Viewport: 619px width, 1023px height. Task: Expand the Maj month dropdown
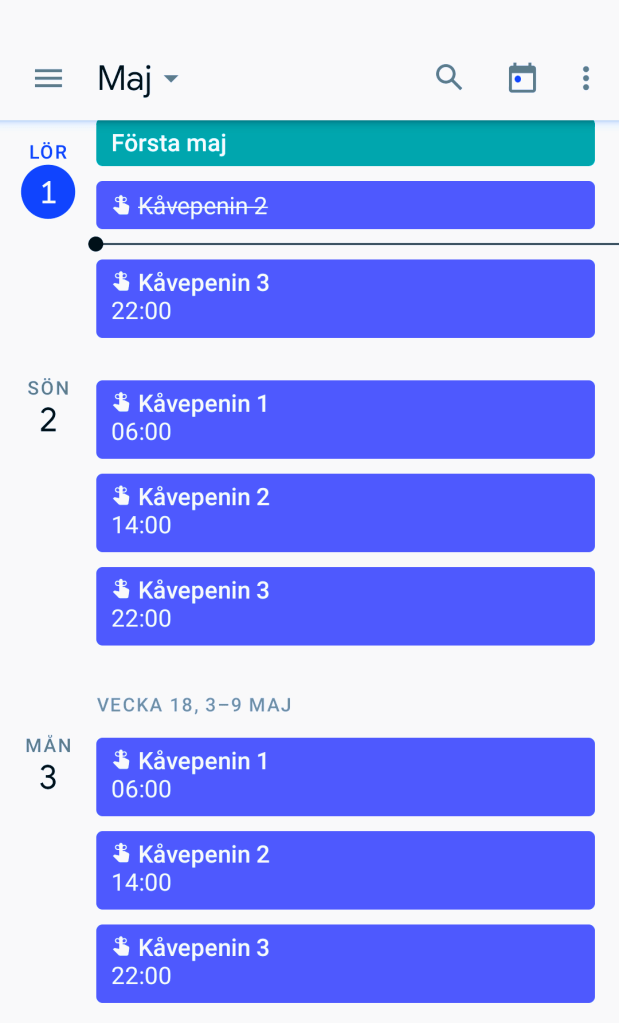[x=138, y=78]
